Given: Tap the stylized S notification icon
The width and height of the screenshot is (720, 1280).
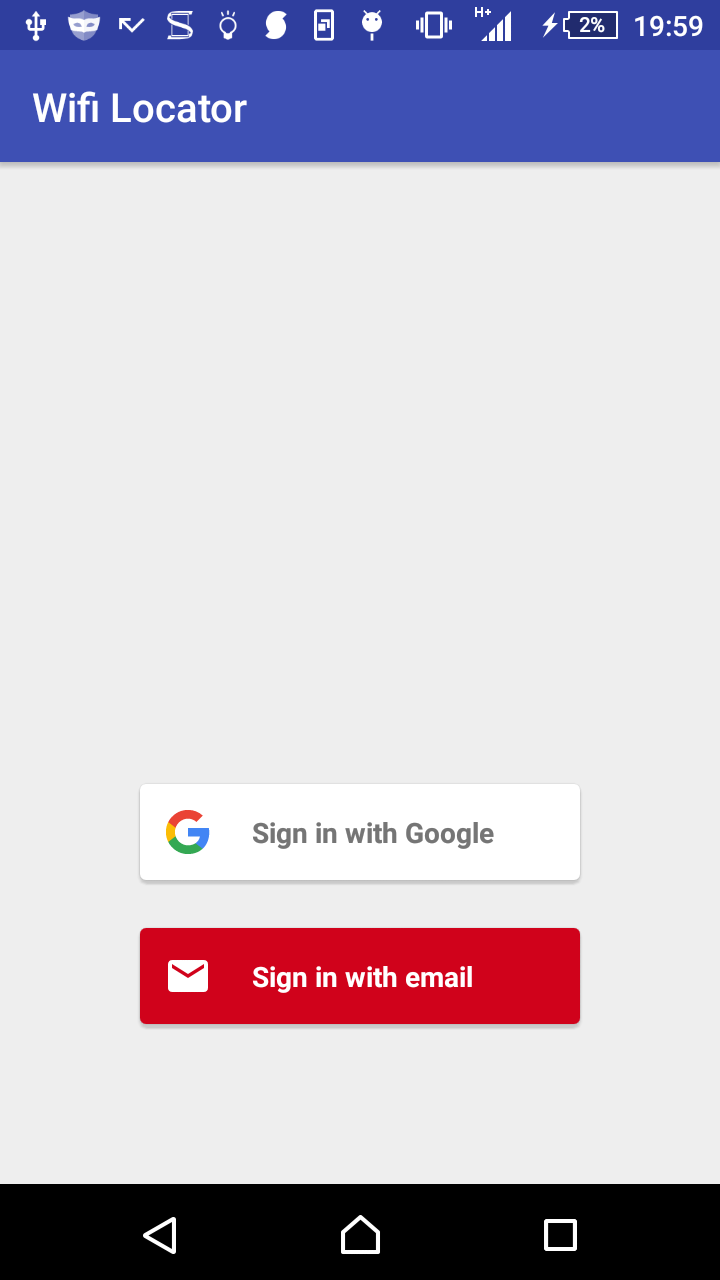Looking at the screenshot, I should (178, 24).
